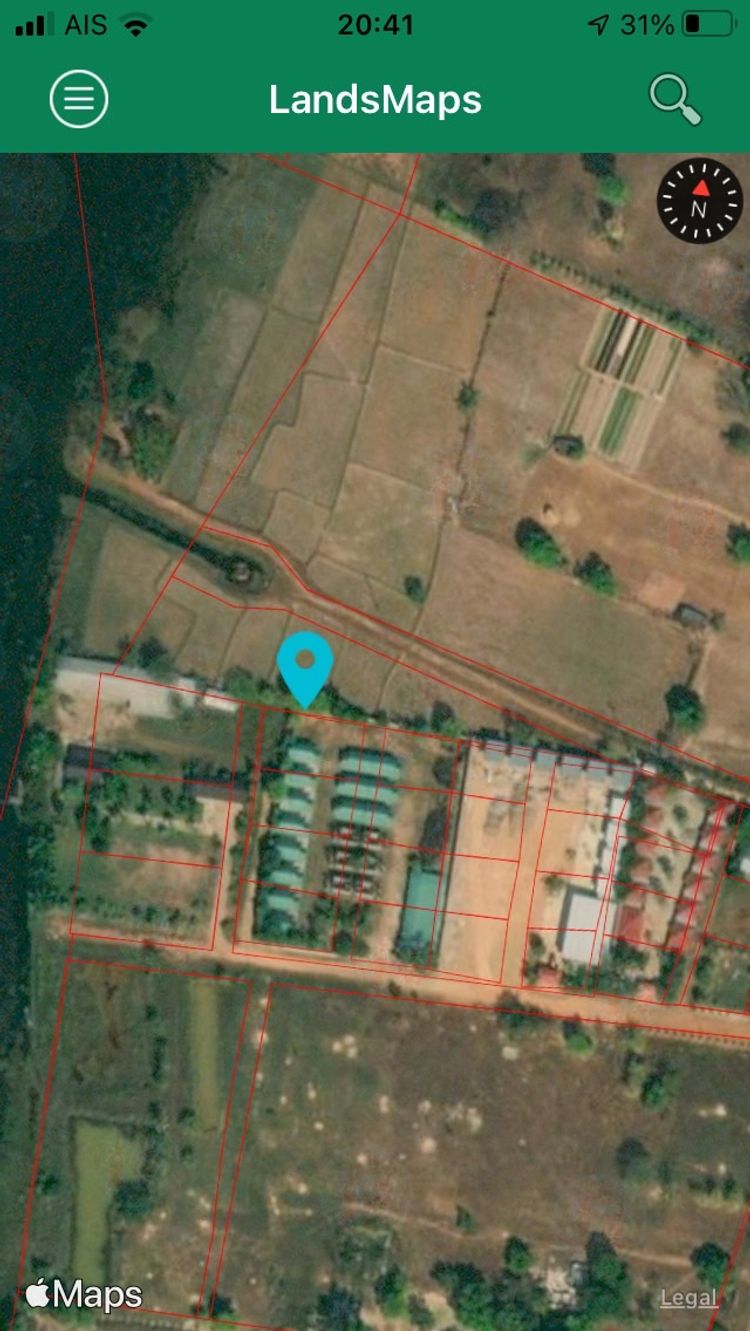Open the hamburger menu
The width and height of the screenshot is (750, 1331).
pyautogui.click(x=79, y=99)
